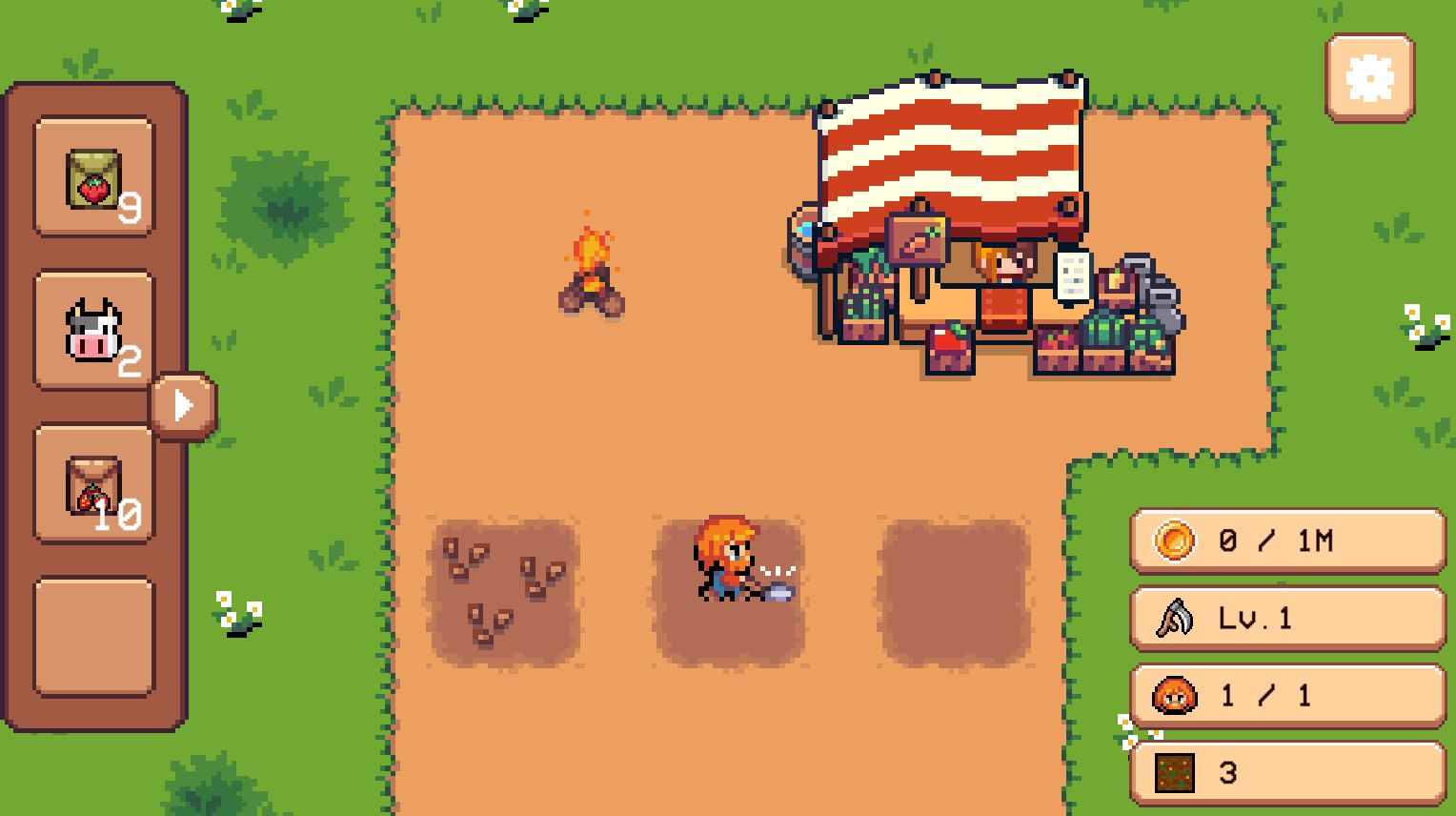The height and width of the screenshot is (816, 1456).
Task: Select the cow inventory slot
Action: [x=93, y=330]
